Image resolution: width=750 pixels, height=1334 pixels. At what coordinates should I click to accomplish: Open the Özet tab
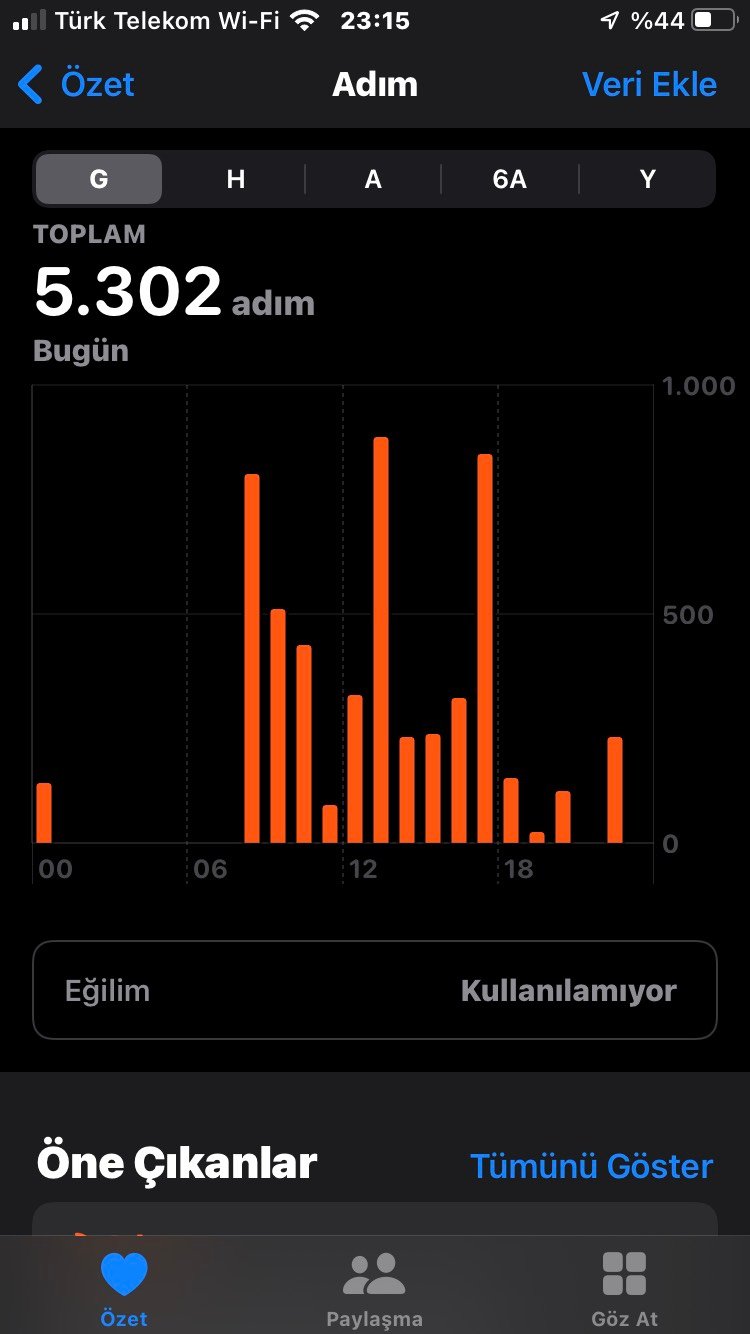coord(124,1289)
